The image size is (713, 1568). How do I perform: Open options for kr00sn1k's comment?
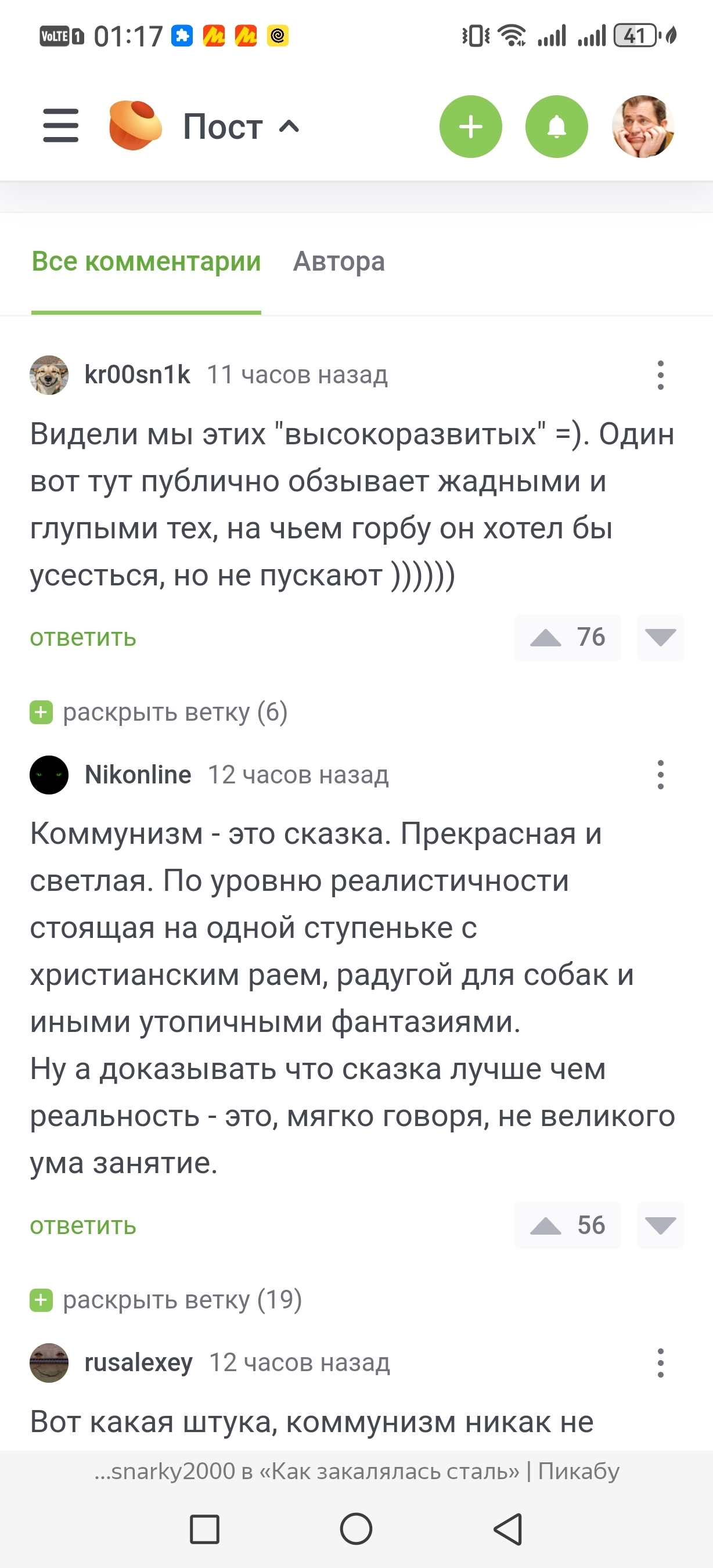660,375
